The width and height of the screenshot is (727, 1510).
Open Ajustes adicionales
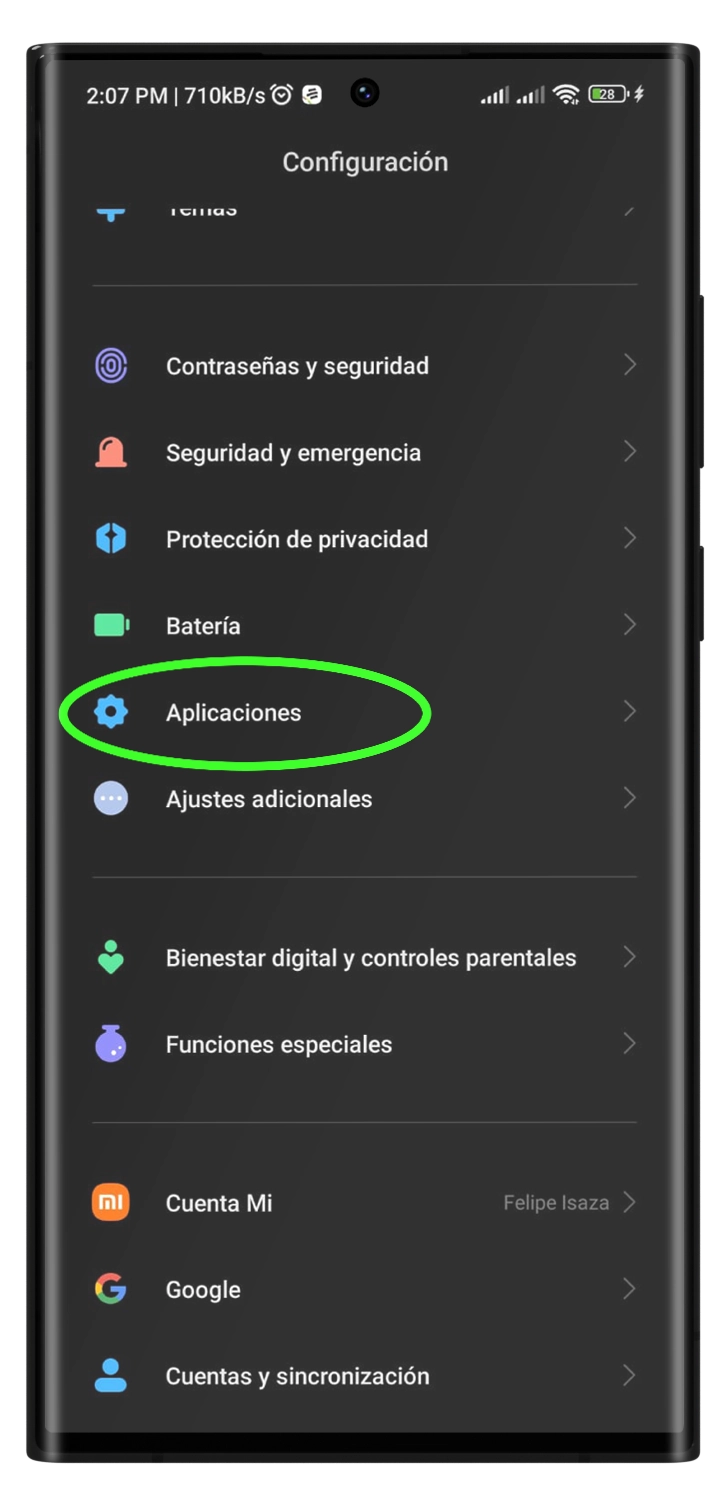click(x=268, y=799)
